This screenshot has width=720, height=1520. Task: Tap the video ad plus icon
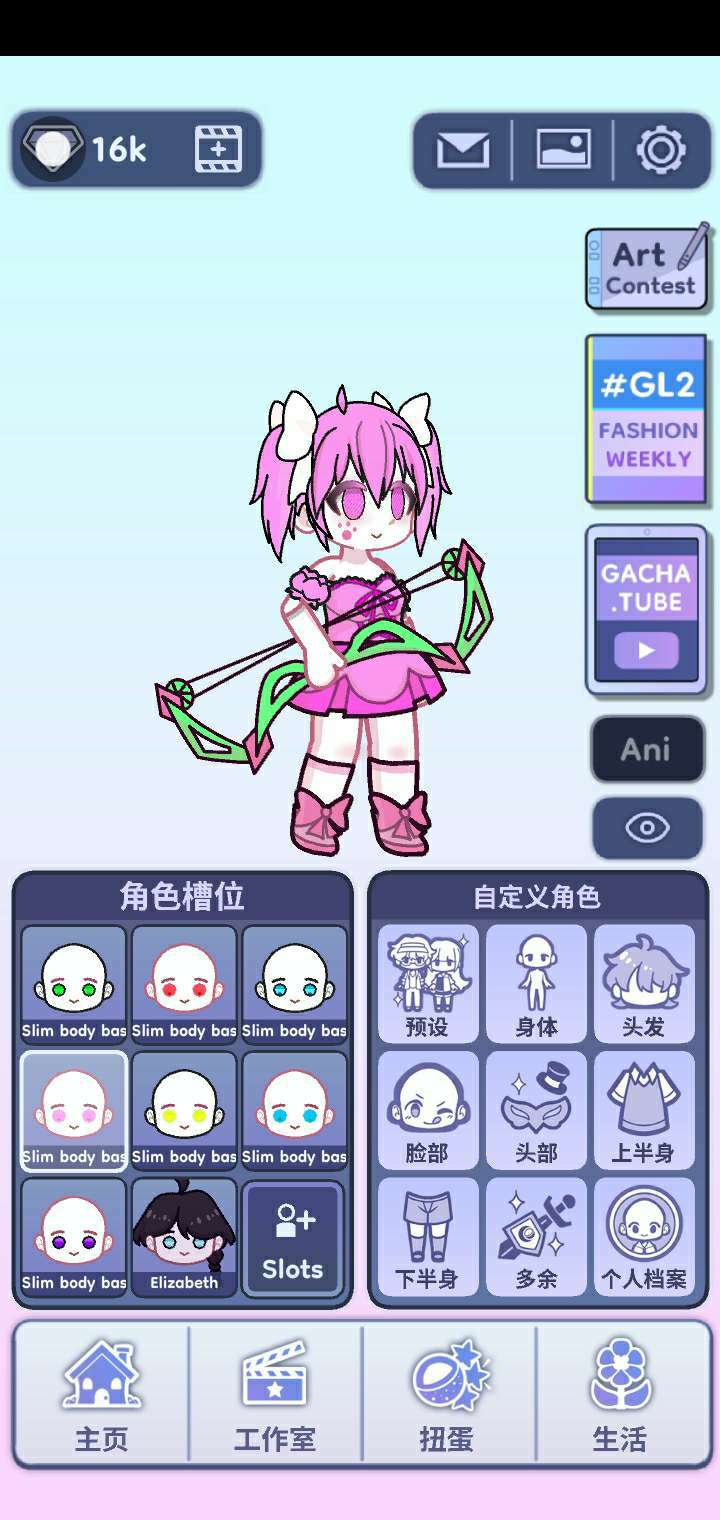[218, 149]
